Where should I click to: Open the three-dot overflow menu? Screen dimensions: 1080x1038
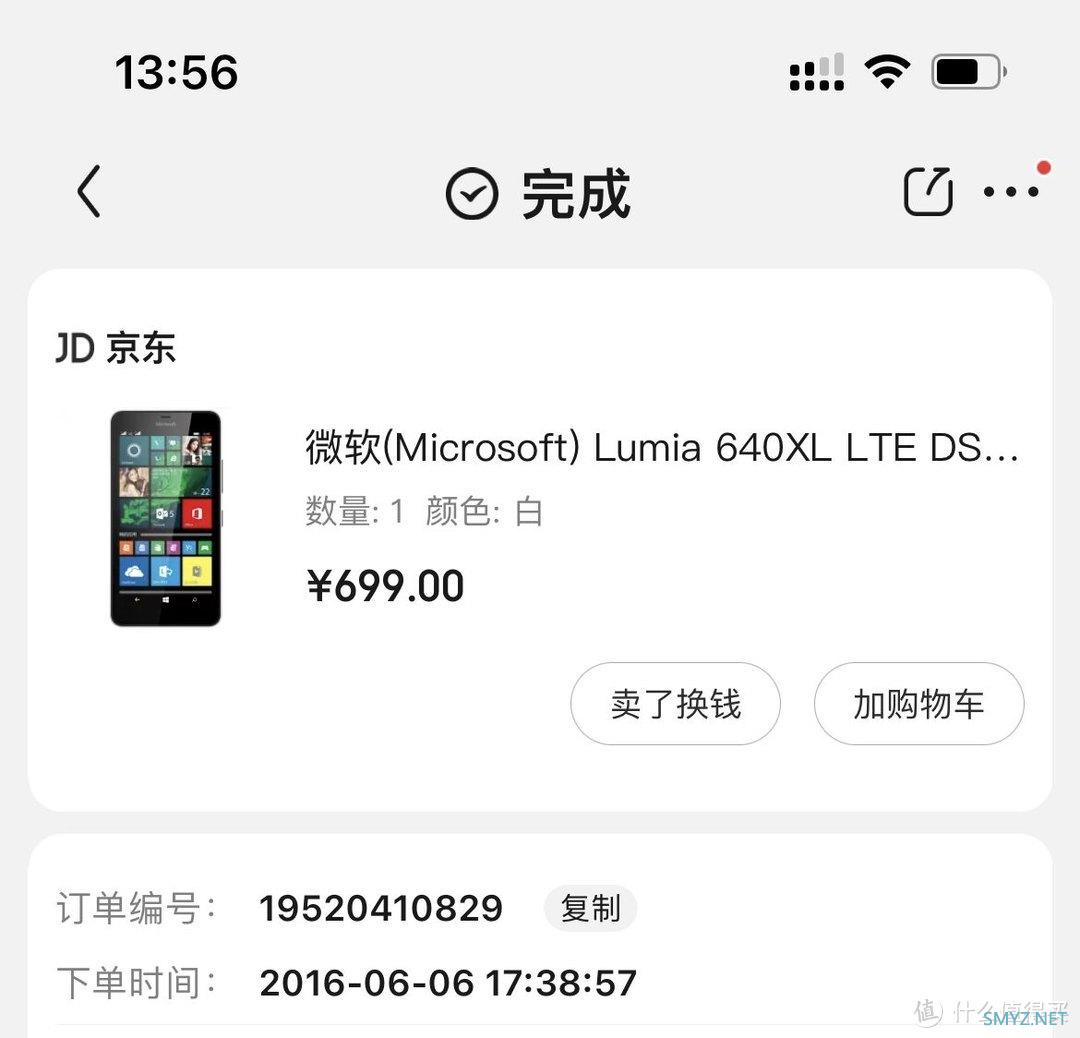(x=1010, y=191)
